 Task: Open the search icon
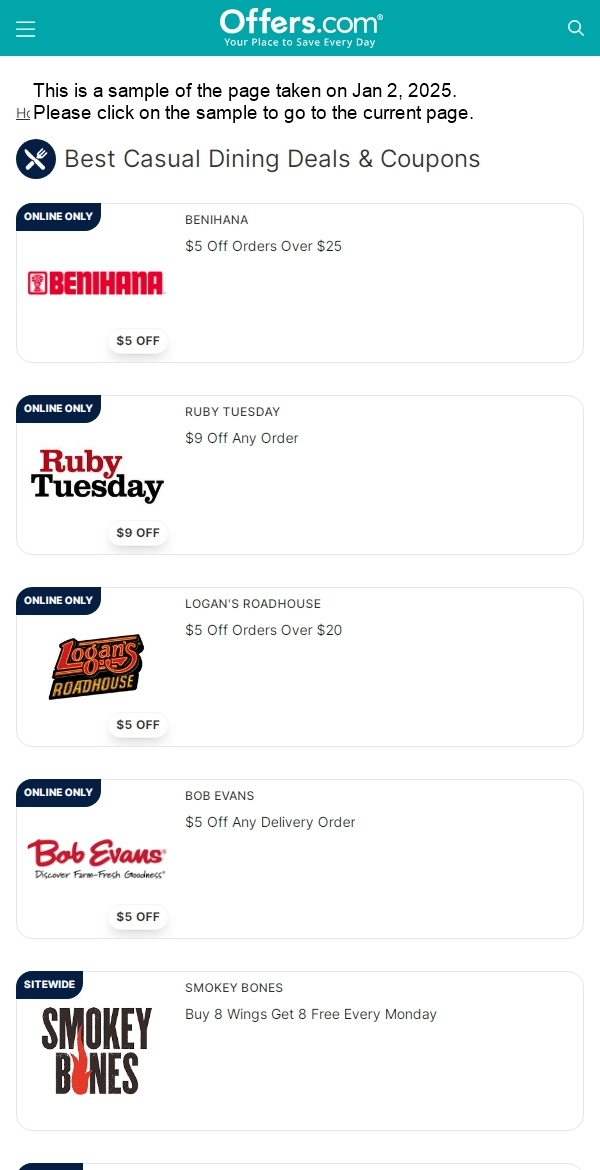pos(576,28)
